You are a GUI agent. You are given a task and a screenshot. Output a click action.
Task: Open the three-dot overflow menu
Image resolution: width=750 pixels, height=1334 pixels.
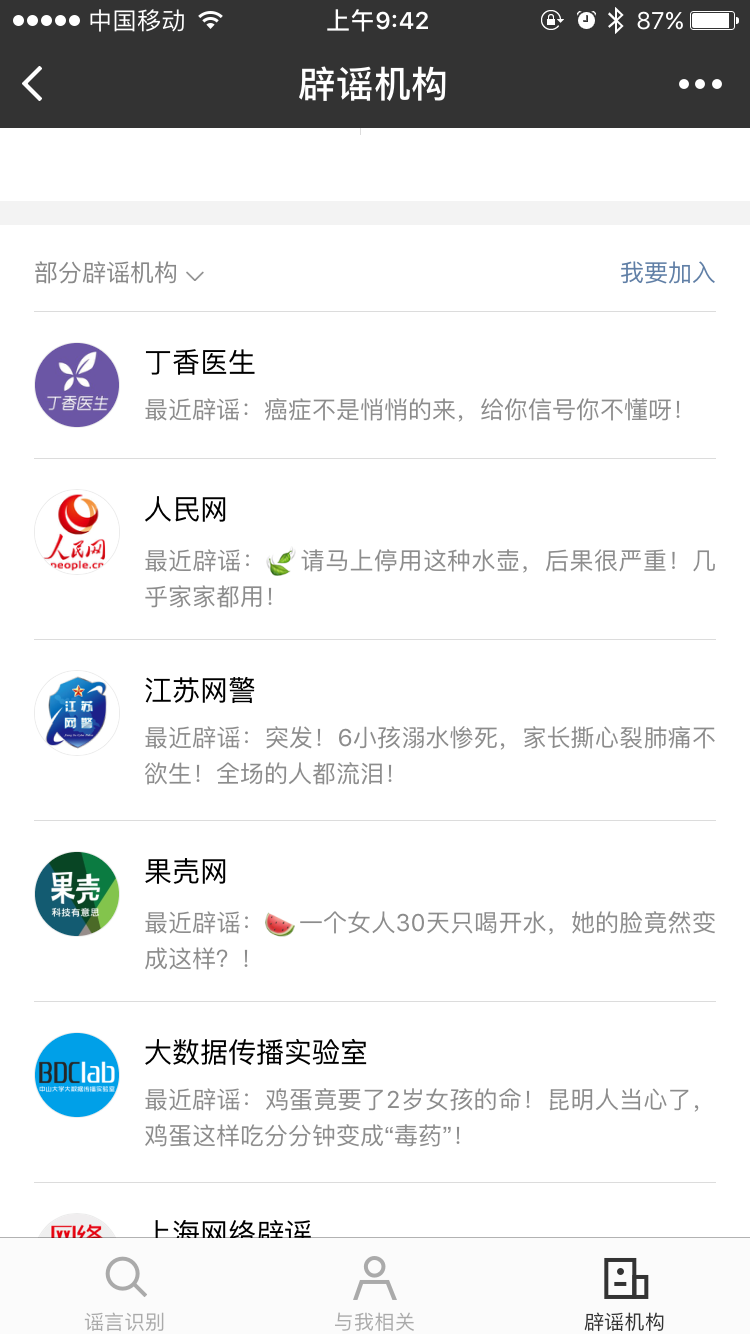tap(700, 84)
